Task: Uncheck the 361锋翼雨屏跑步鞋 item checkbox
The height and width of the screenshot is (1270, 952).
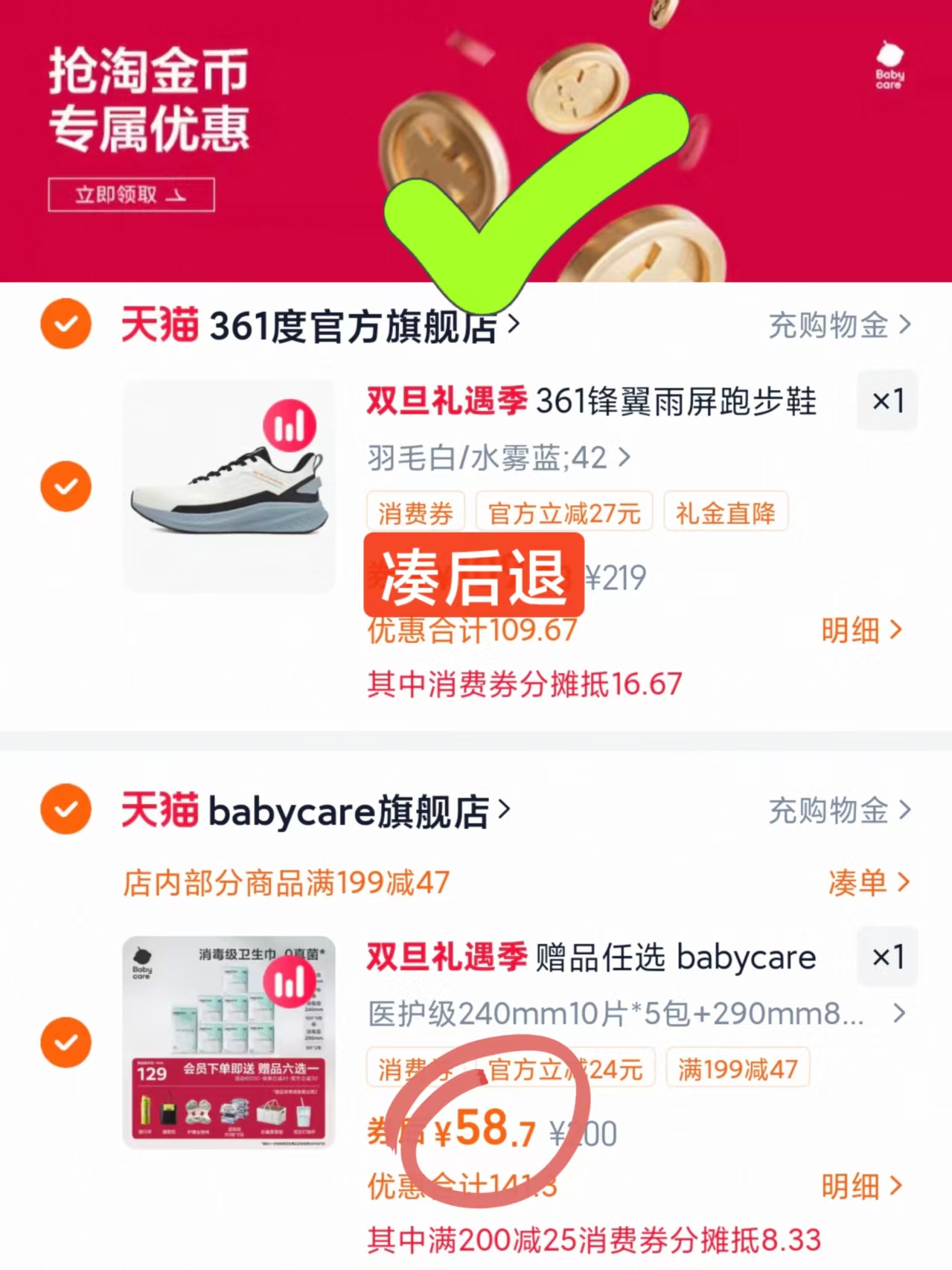Action: tap(66, 486)
